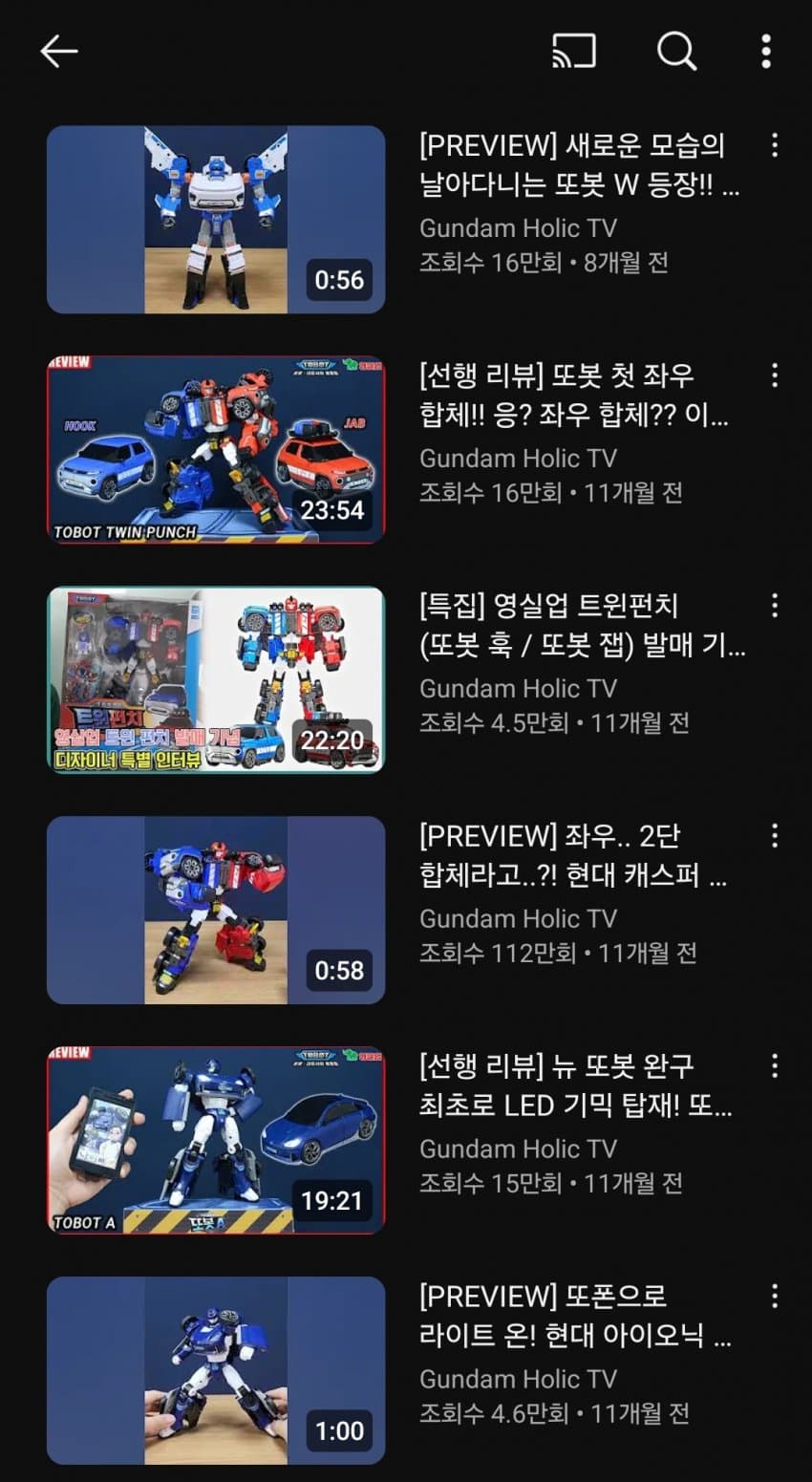Viewport: 812px width, 1482px height.
Task: Open options for the 뉴 또봇 완구 review
Action: coord(775,1066)
